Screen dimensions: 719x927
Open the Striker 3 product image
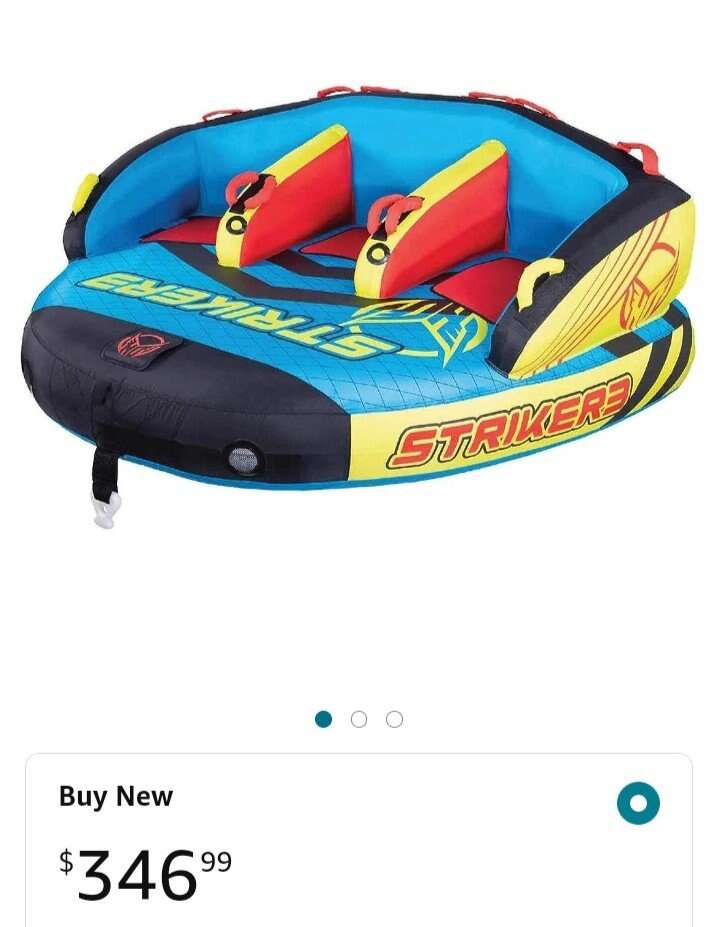tap(358, 300)
